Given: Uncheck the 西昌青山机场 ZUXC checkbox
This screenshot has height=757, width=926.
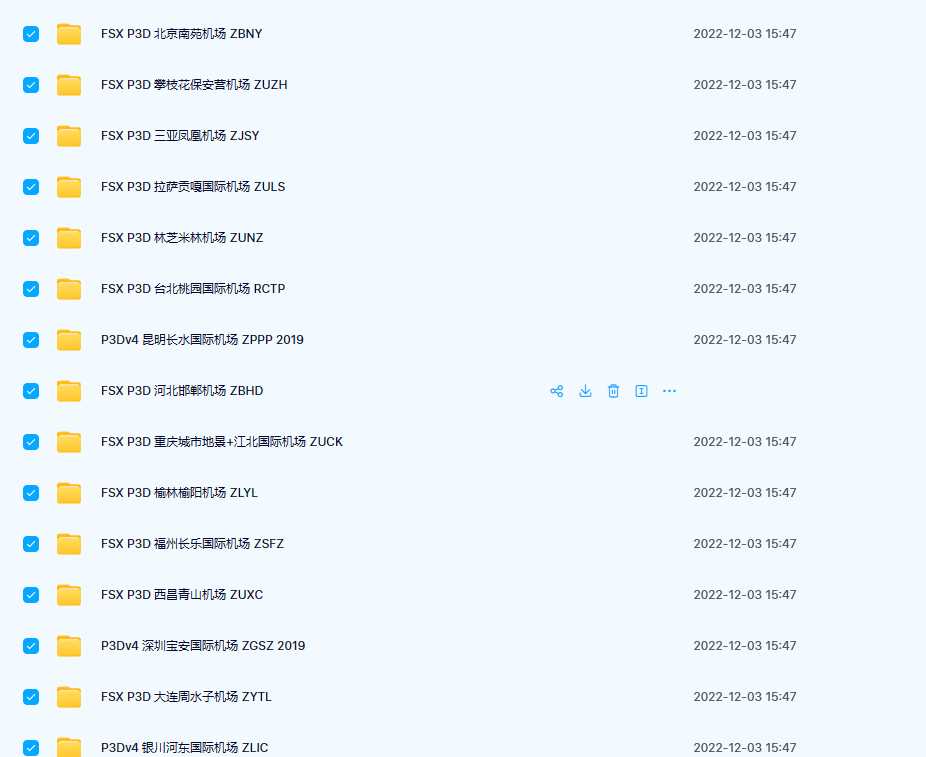Looking at the screenshot, I should (31, 595).
